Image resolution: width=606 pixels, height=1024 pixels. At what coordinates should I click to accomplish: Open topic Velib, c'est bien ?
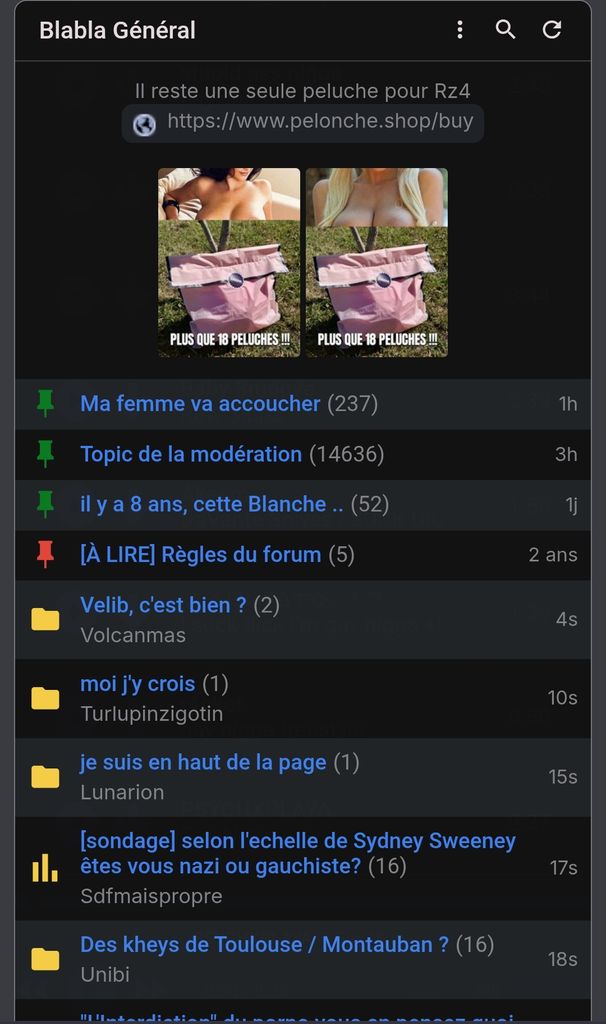click(163, 605)
